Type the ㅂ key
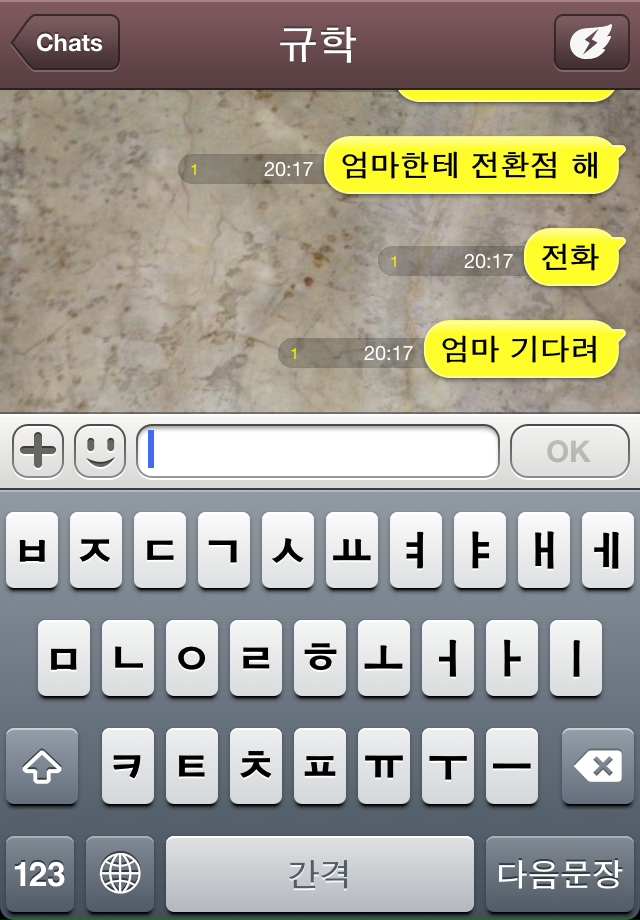This screenshot has width=640, height=920. 32,551
